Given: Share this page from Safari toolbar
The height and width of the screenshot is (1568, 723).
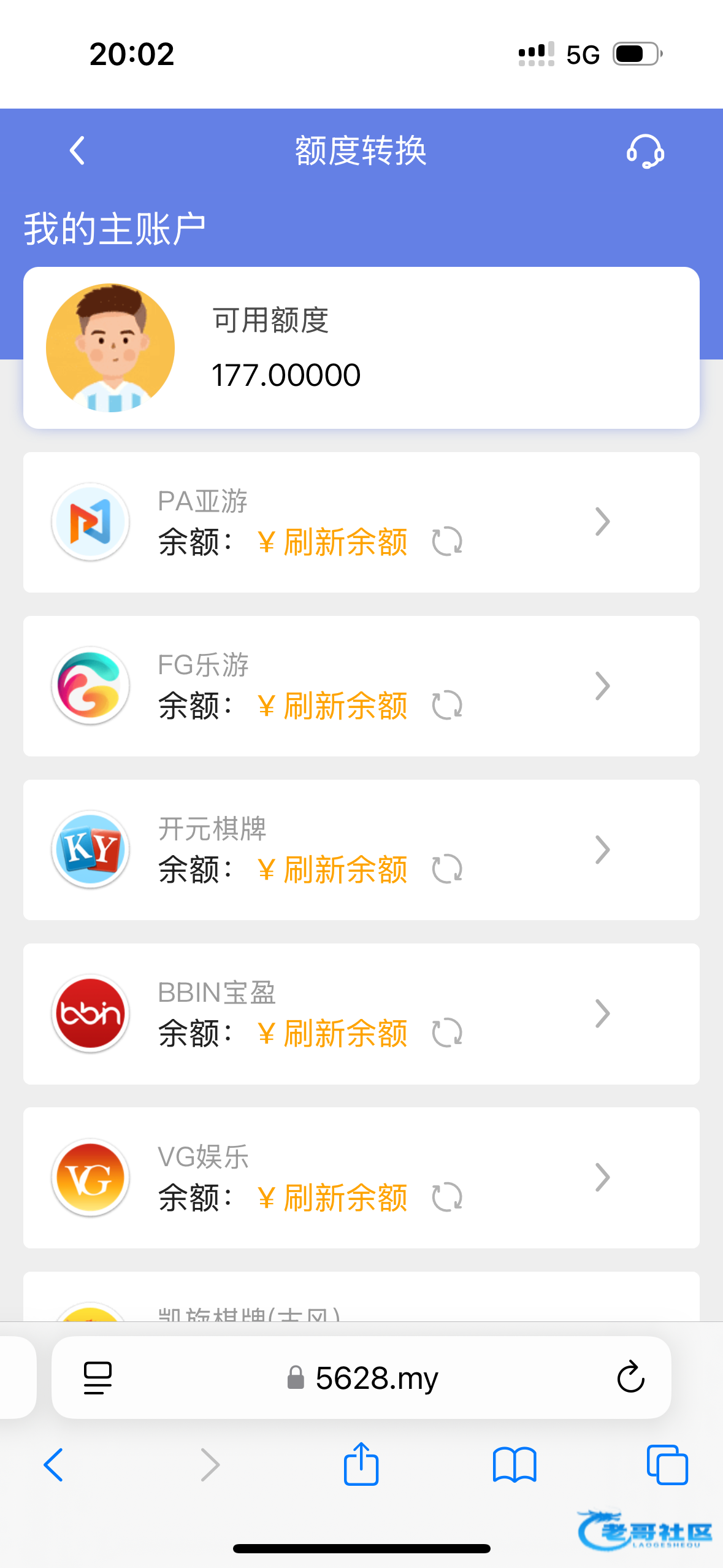Looking at the screenshot, I should coord(361,1465).
